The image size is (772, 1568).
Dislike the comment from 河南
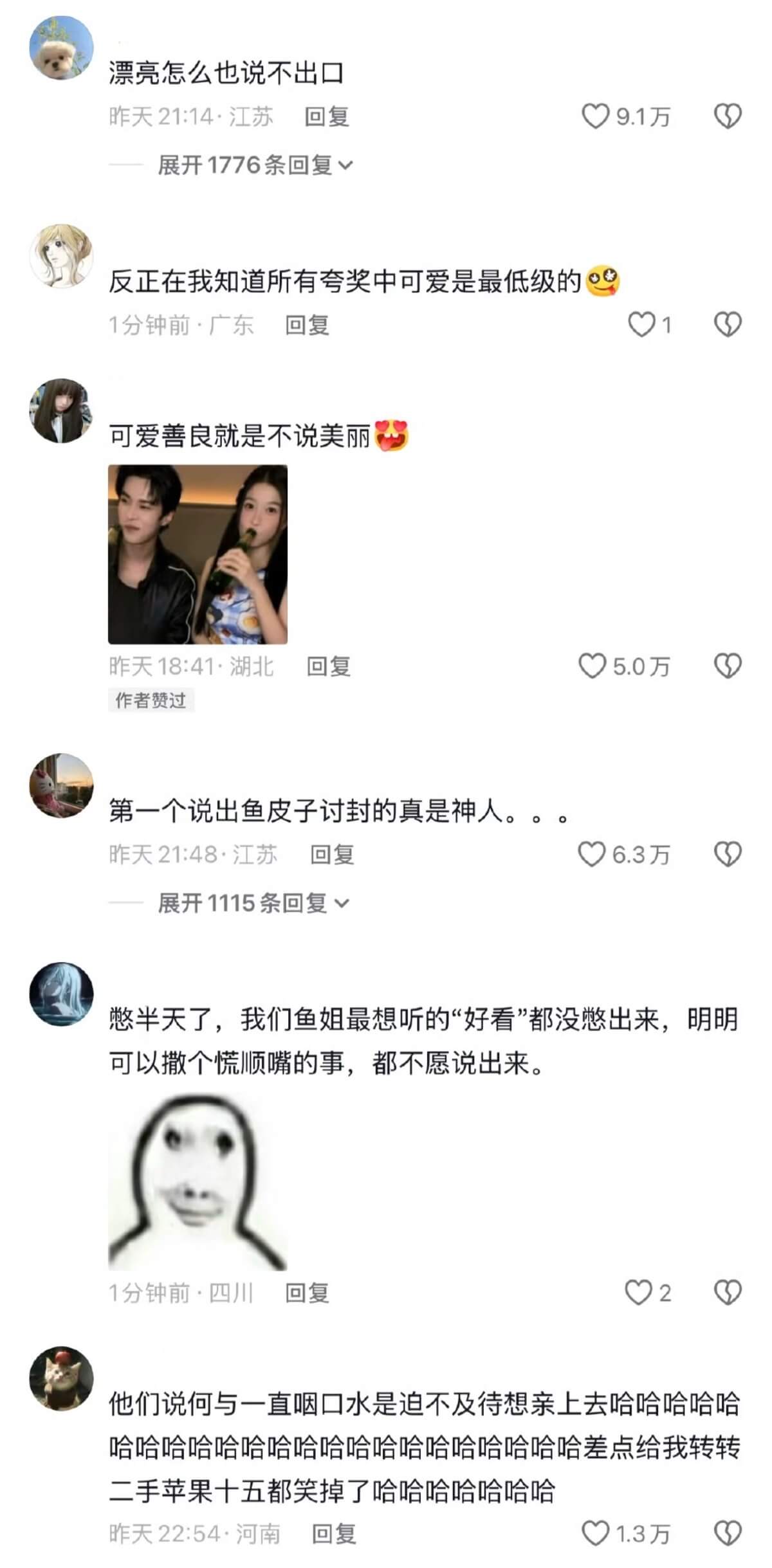[x=728, y=1534]
